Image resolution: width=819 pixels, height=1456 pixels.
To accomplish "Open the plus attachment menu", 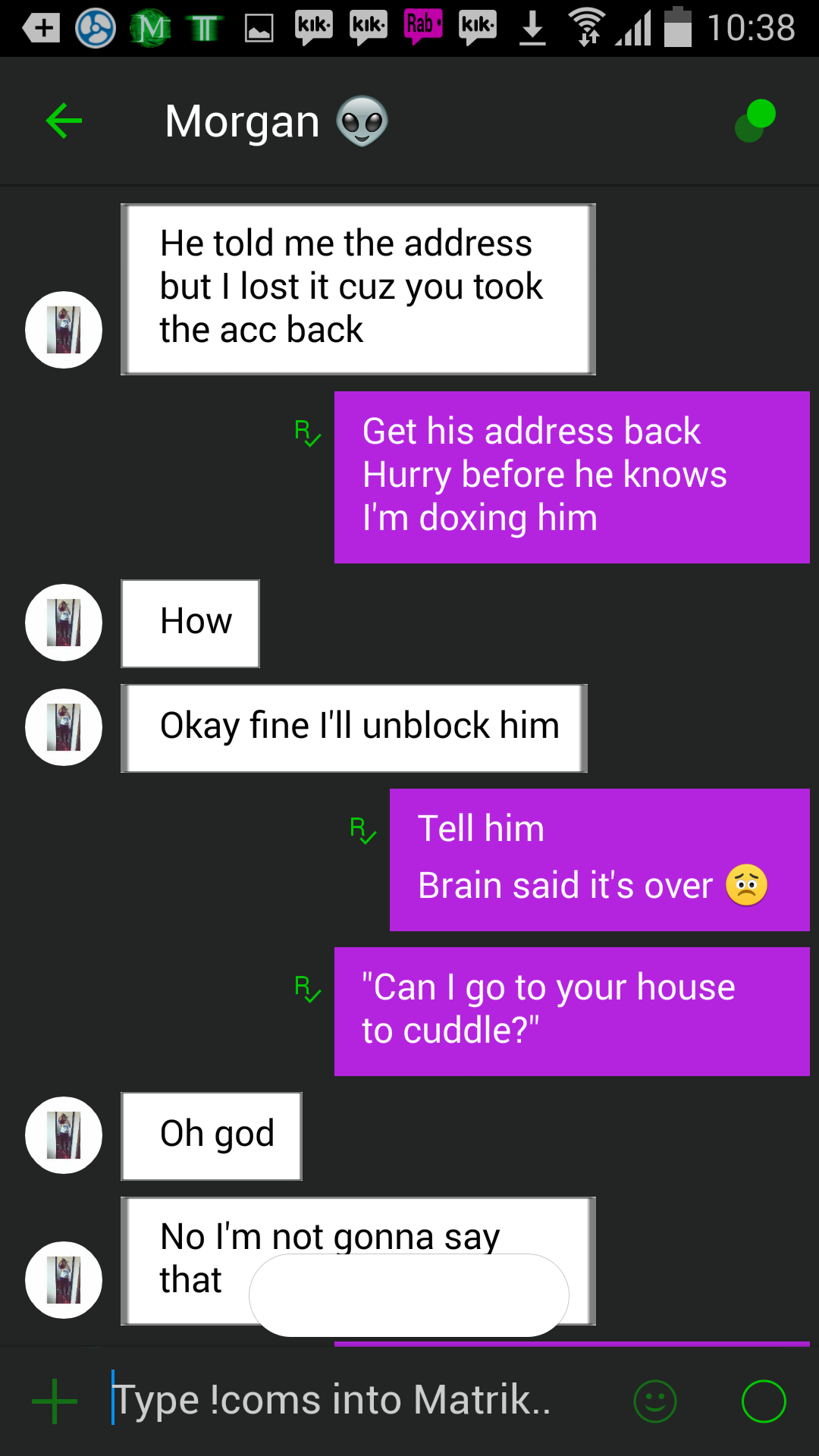I will pyautogui.click(x=55, y=1401).
